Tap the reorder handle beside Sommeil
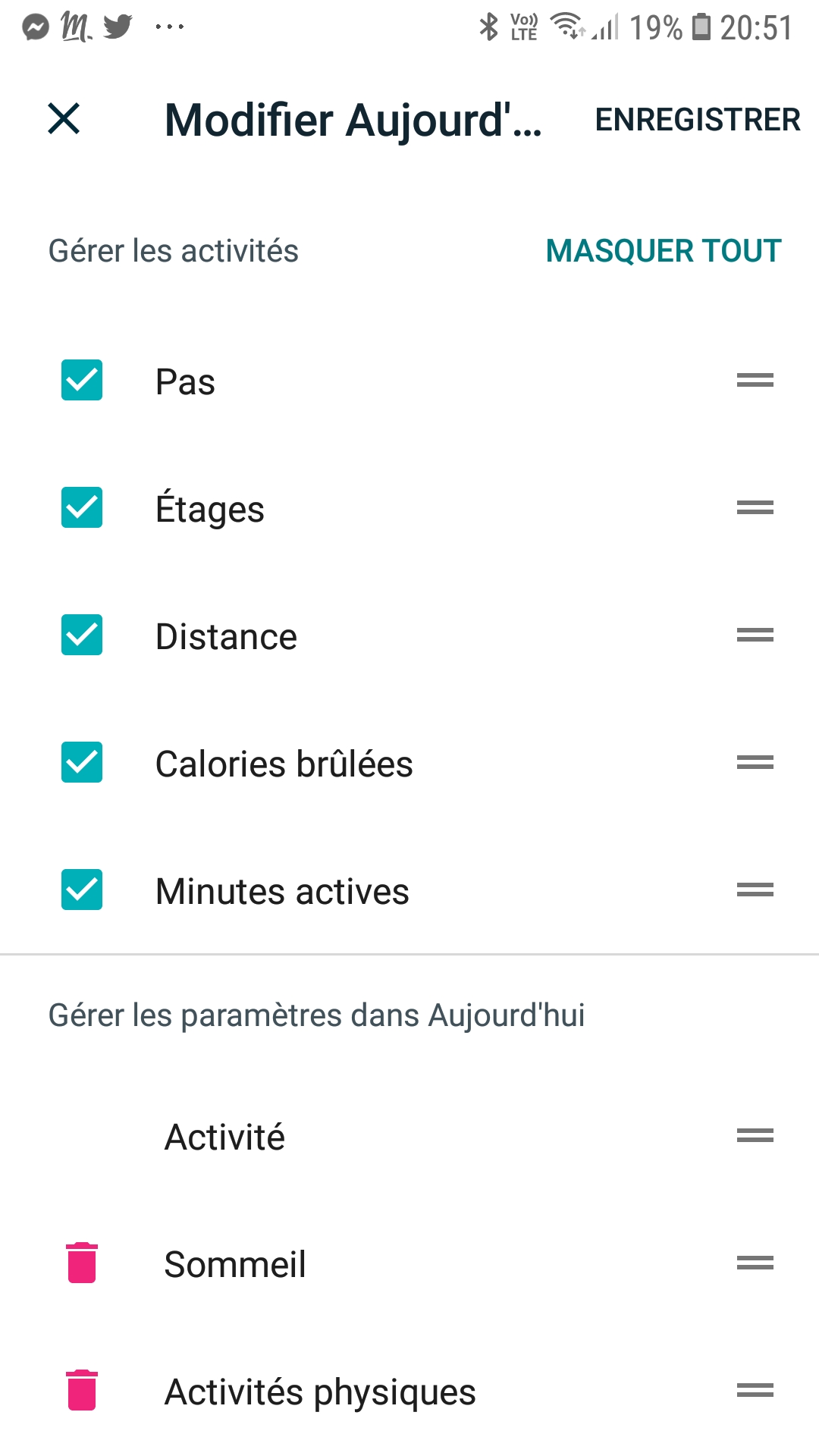Viewport: 819px width, 1456px height. [755, 1263]
